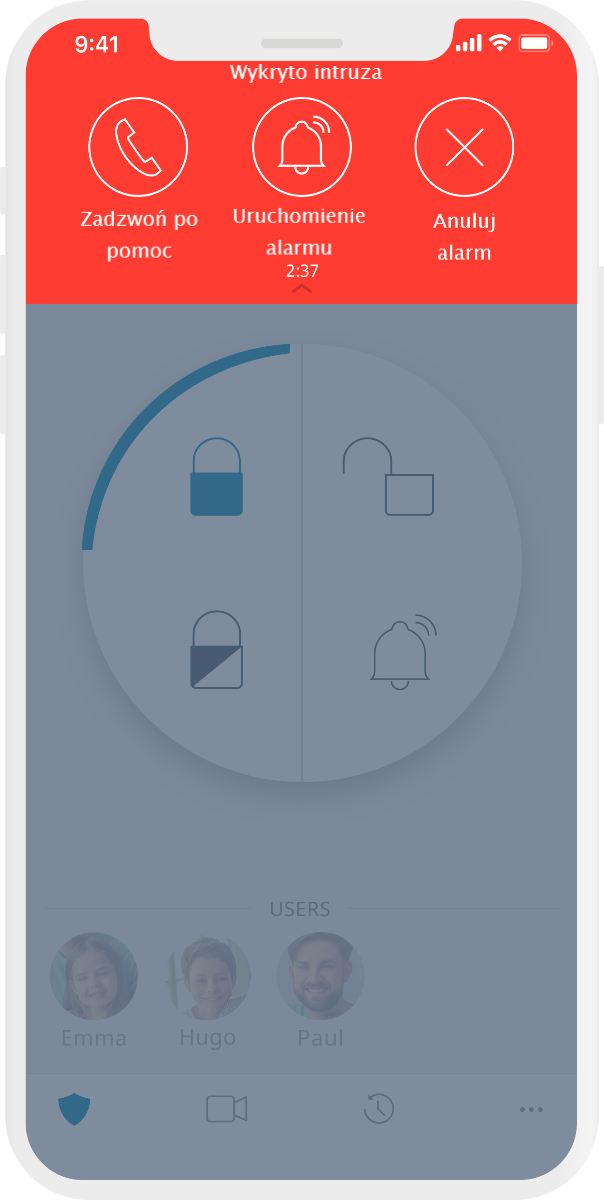Select the open padlock disarm mode
The width and height of the screenshot is (604, 1200).
tap(388, 477)
